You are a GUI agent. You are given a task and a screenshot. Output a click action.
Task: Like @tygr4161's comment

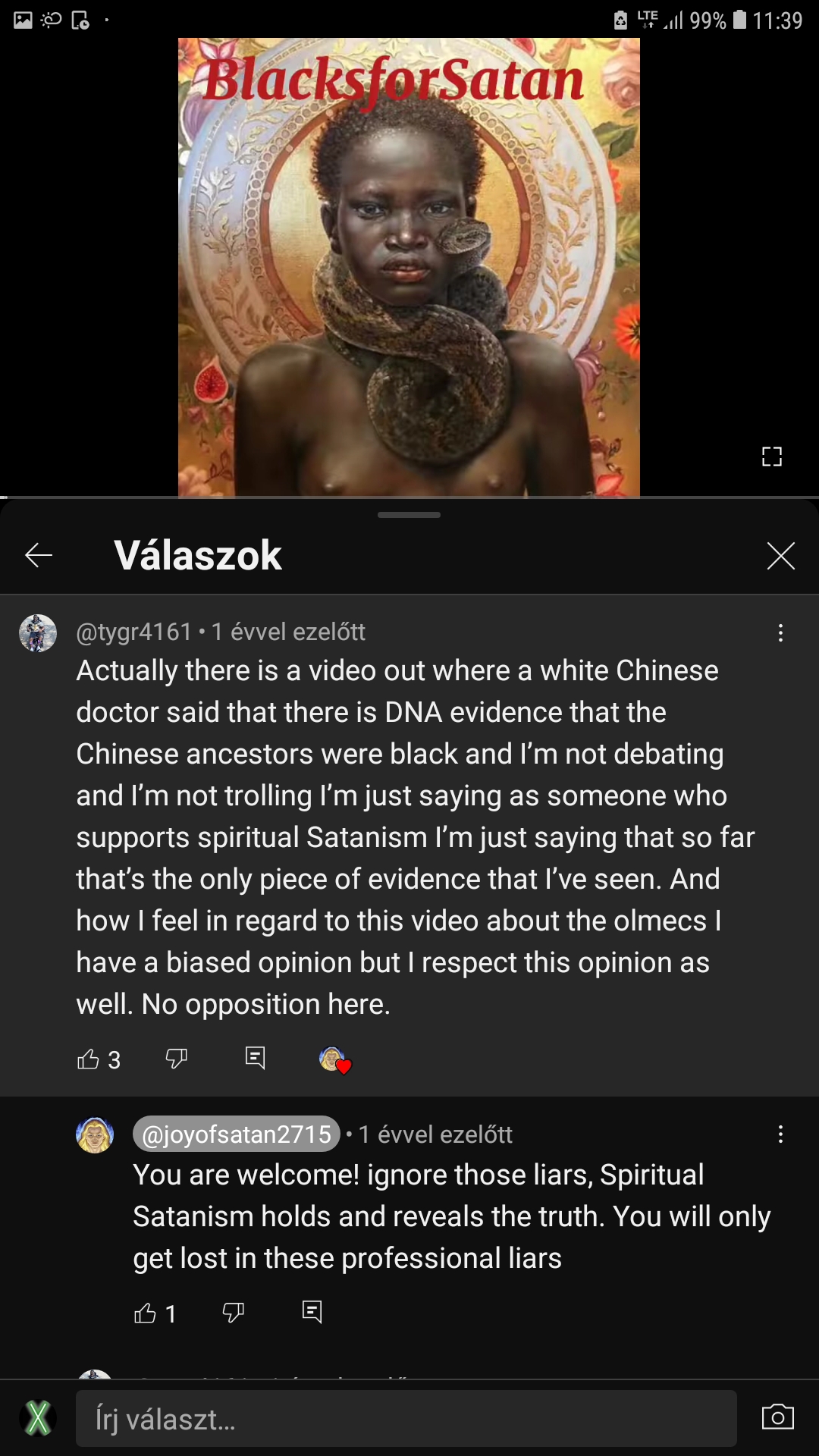coord(89,1059)
